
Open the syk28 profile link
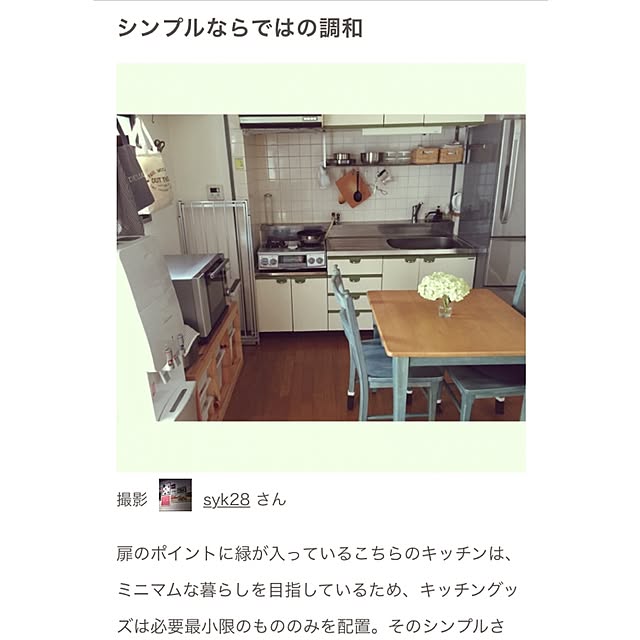[226, 499]
